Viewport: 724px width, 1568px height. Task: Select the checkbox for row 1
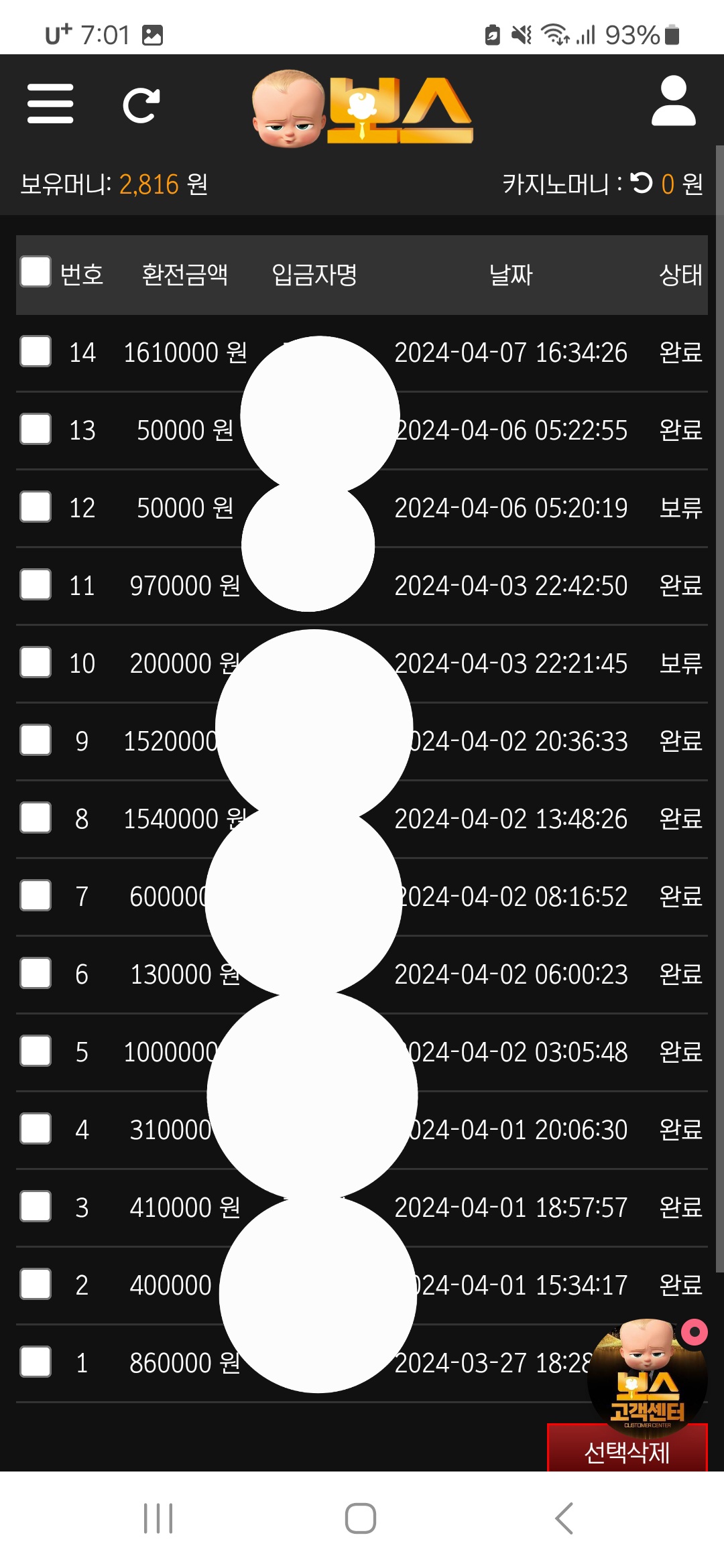(x=36, y=1362)
